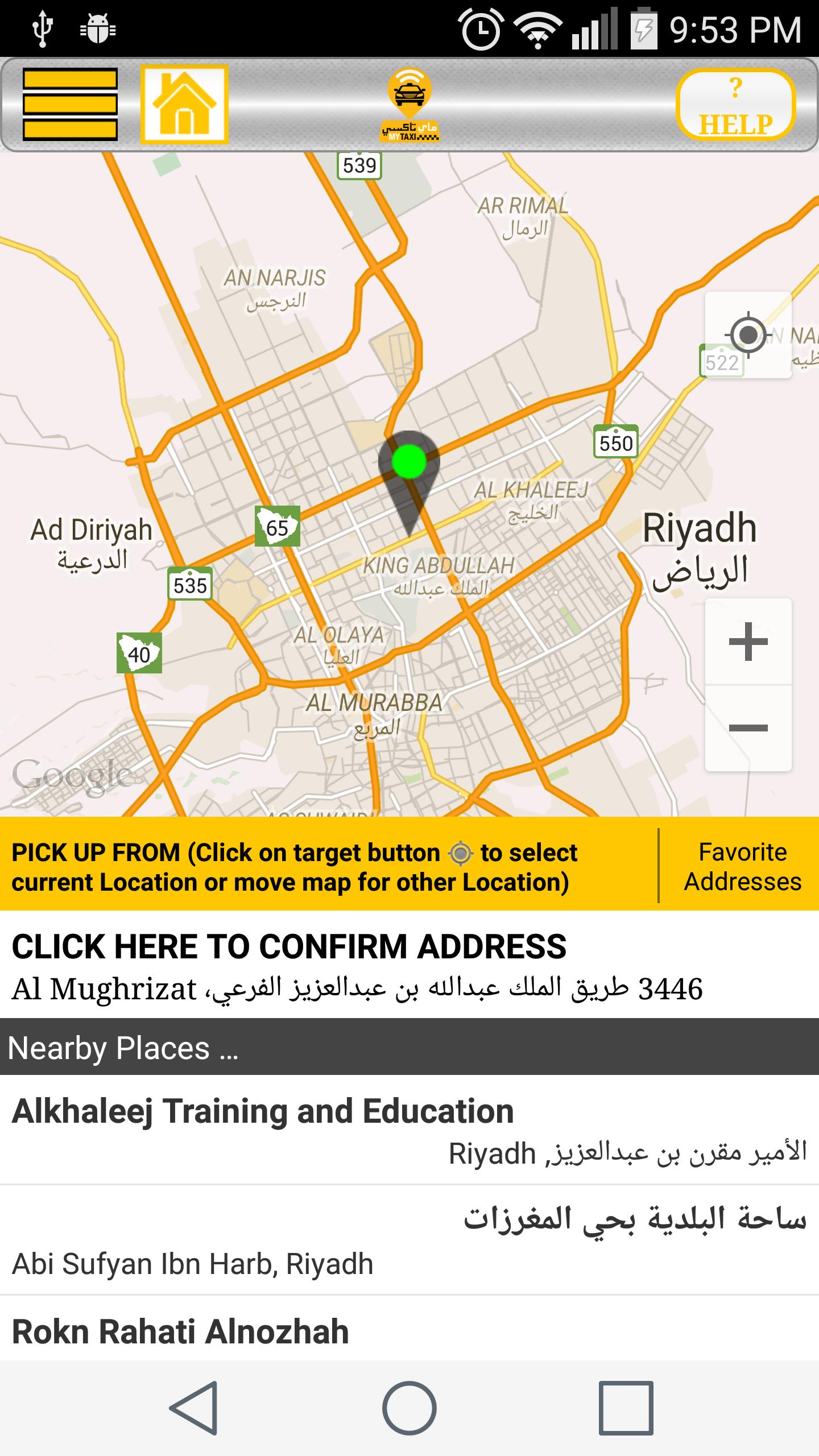Go to the home screen icon
This screenshot has height=1456, width=819.
tap(184, 104)
